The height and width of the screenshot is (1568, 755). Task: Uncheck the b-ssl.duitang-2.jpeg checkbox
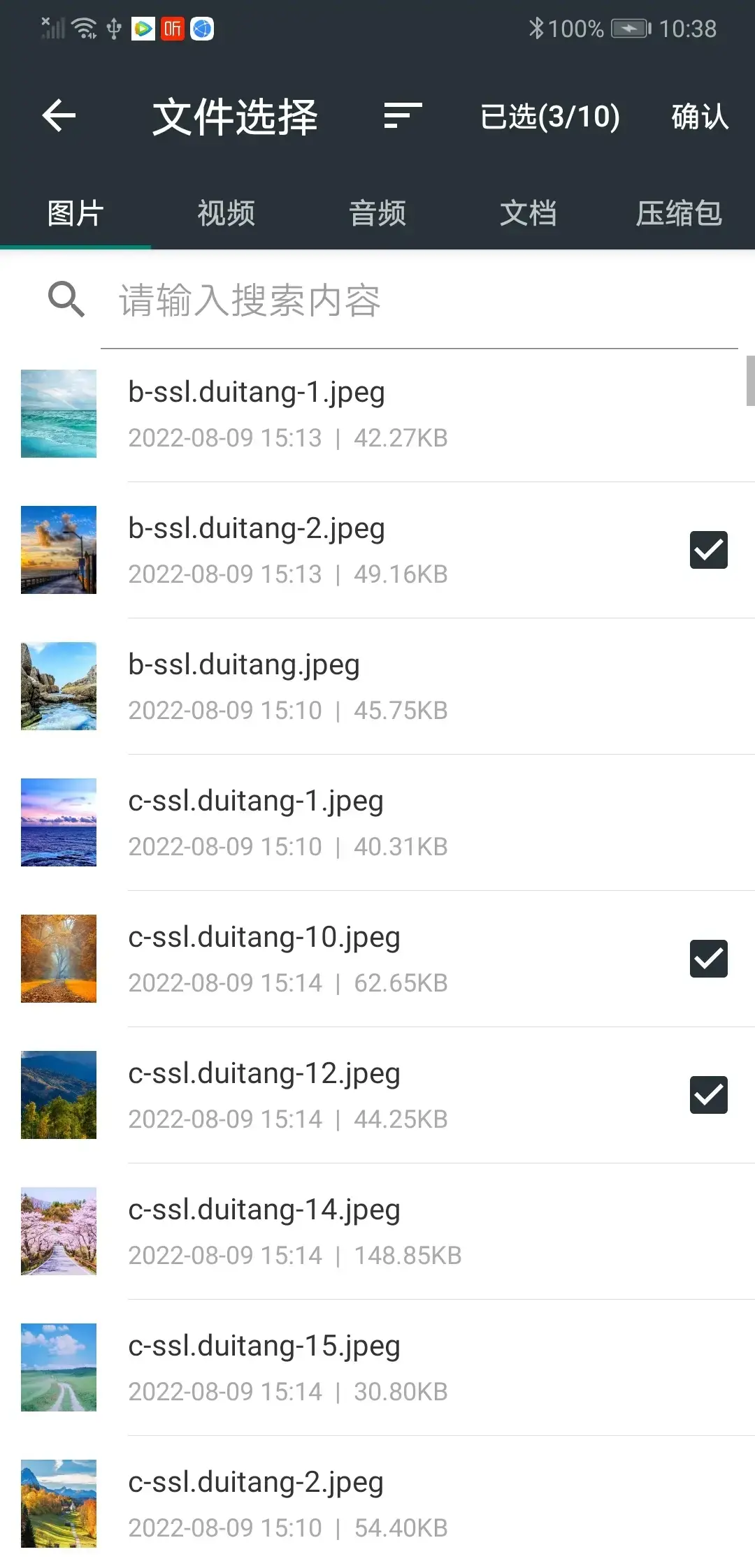pos(708,550)
